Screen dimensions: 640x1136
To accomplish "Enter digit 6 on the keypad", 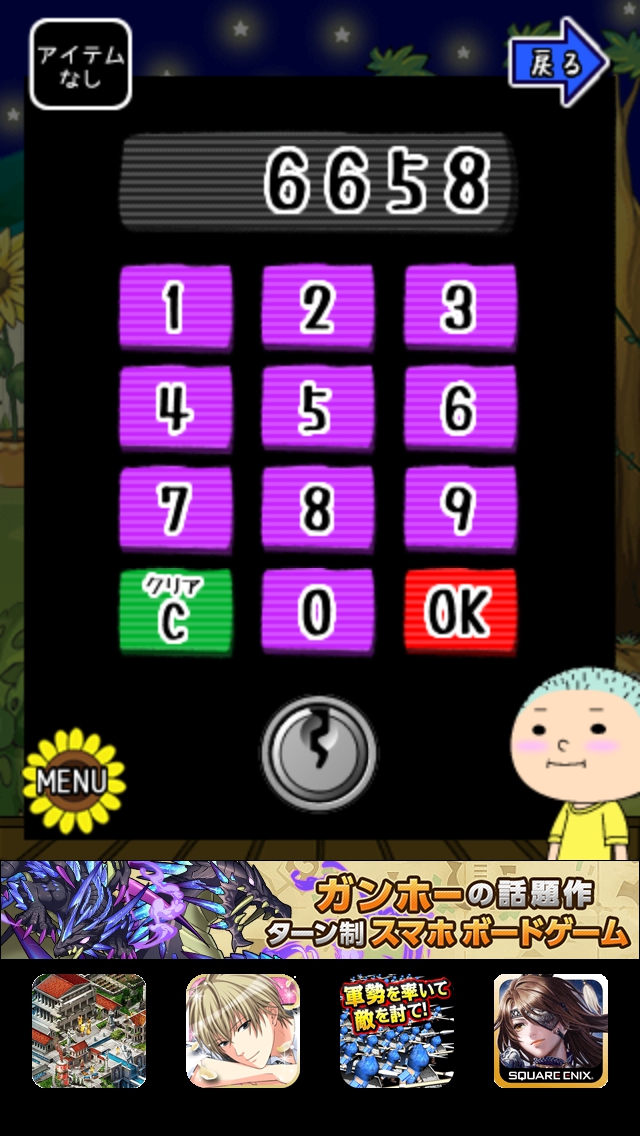I will pos(460,408).
